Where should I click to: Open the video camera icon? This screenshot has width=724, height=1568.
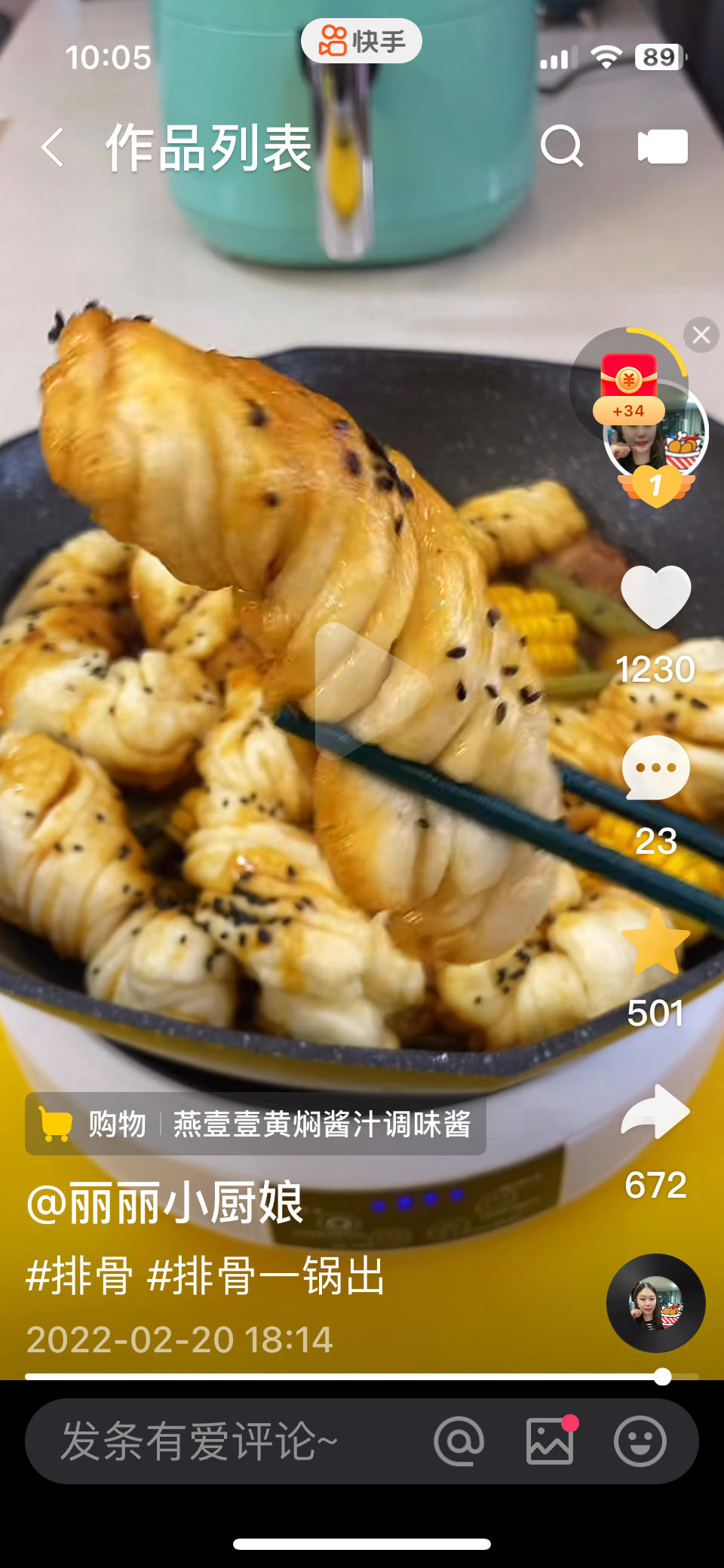(x=662, y=146)
